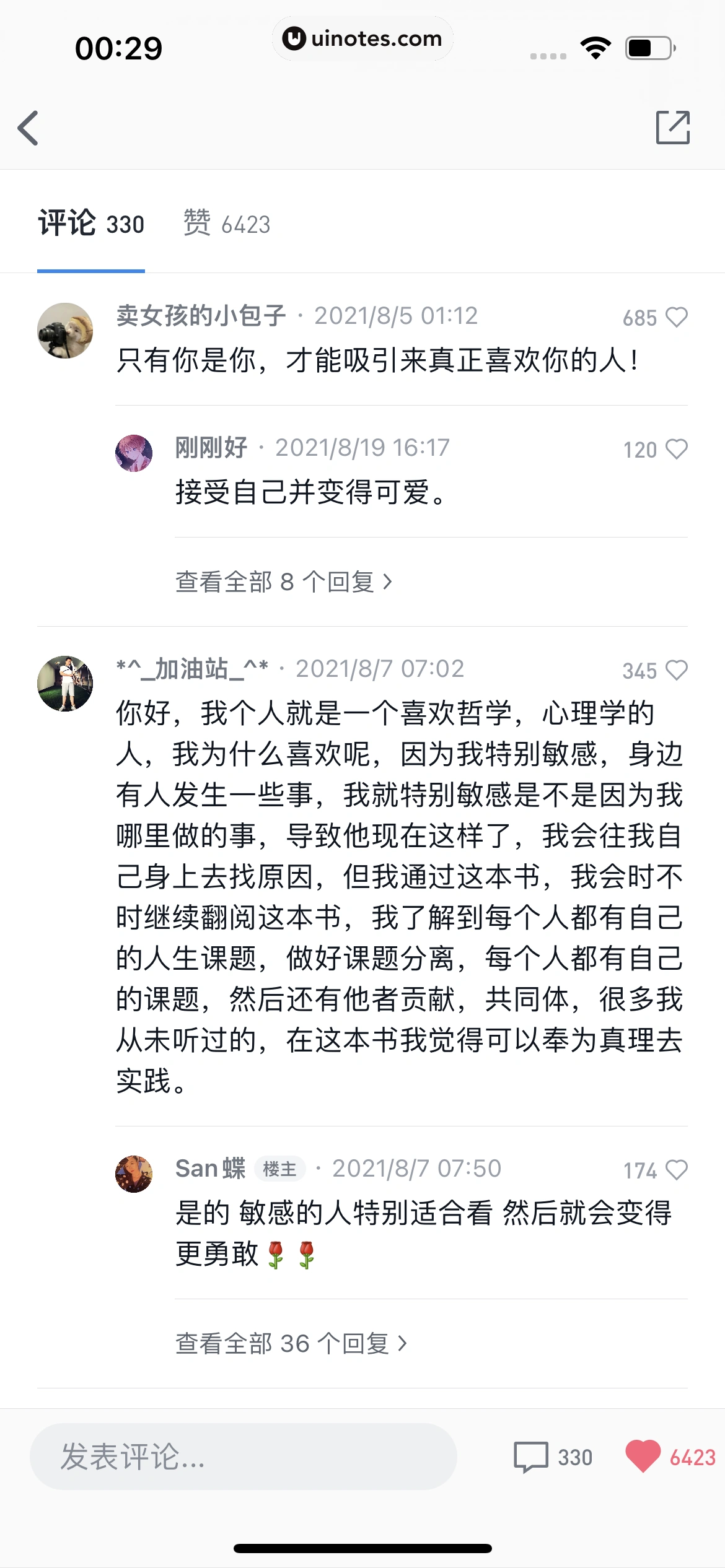Viewport: 725px width, 1568px height.
Task: Switch to the 赞 6423 tab
Action: [226, 225]
